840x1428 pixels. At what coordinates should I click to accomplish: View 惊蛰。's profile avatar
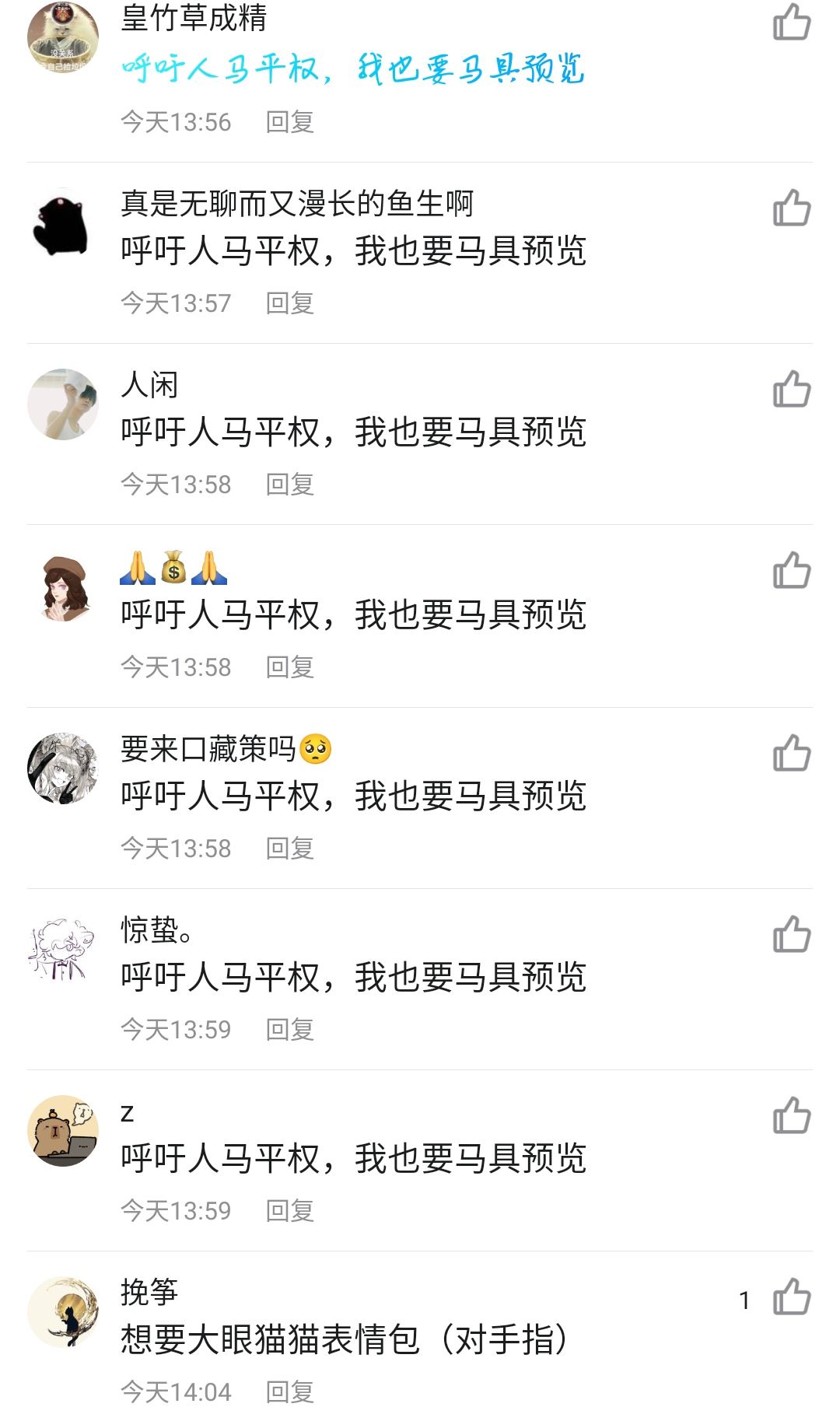tap(63, 949)
